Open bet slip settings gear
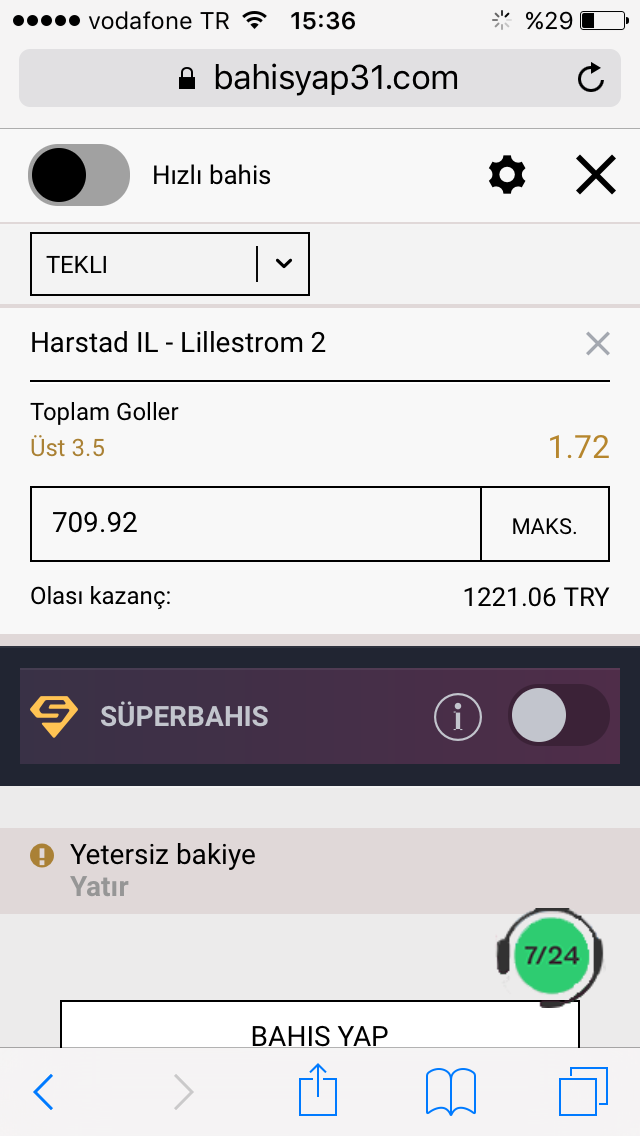The width and height of the screenshot is (640, 1136). (507, 175)
